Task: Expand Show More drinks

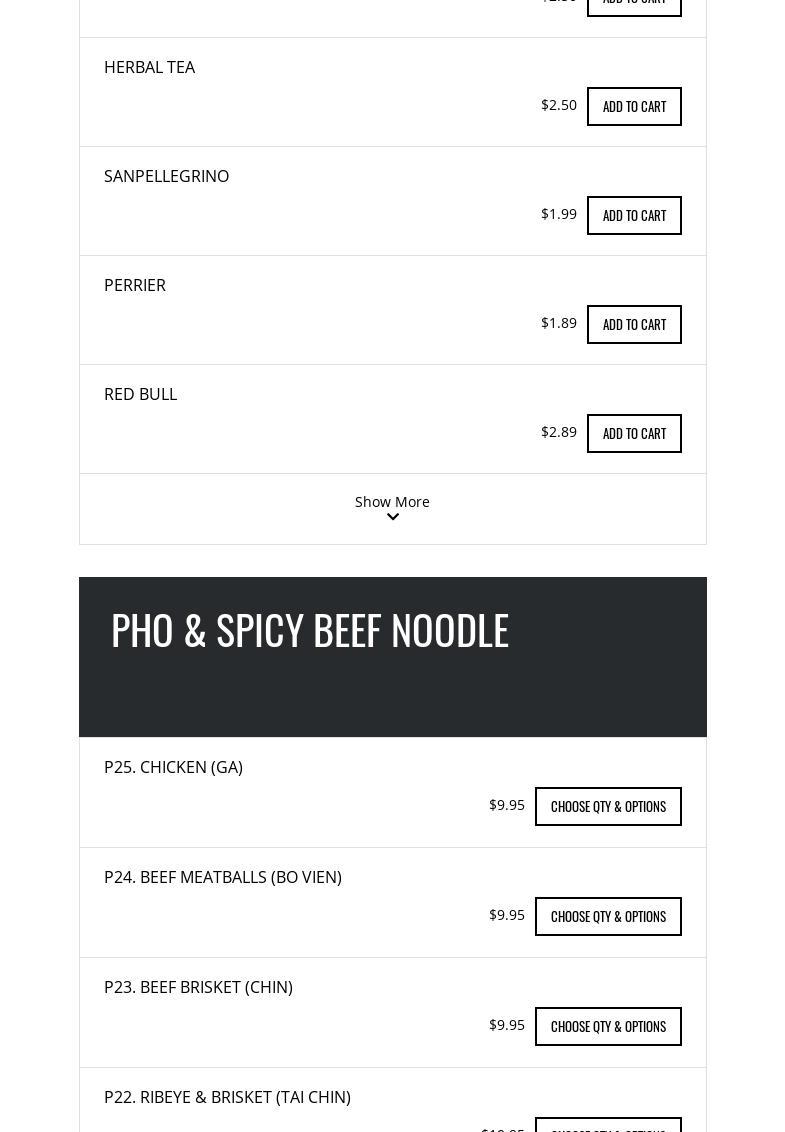Action: (392, 507)
